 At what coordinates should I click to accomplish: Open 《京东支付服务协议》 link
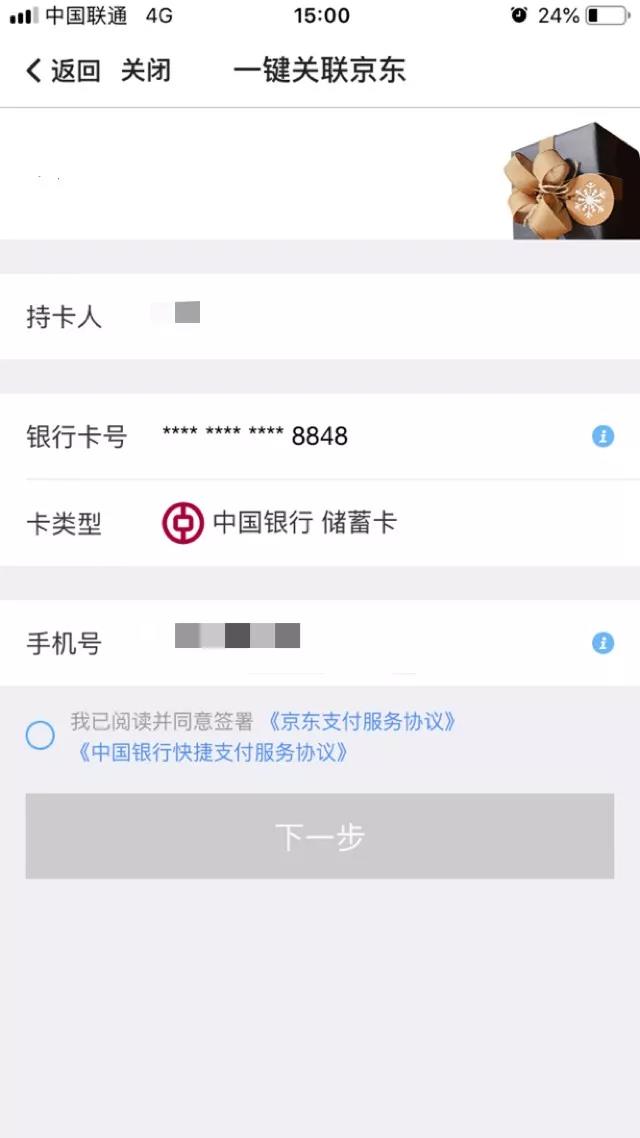pos(362,721)
